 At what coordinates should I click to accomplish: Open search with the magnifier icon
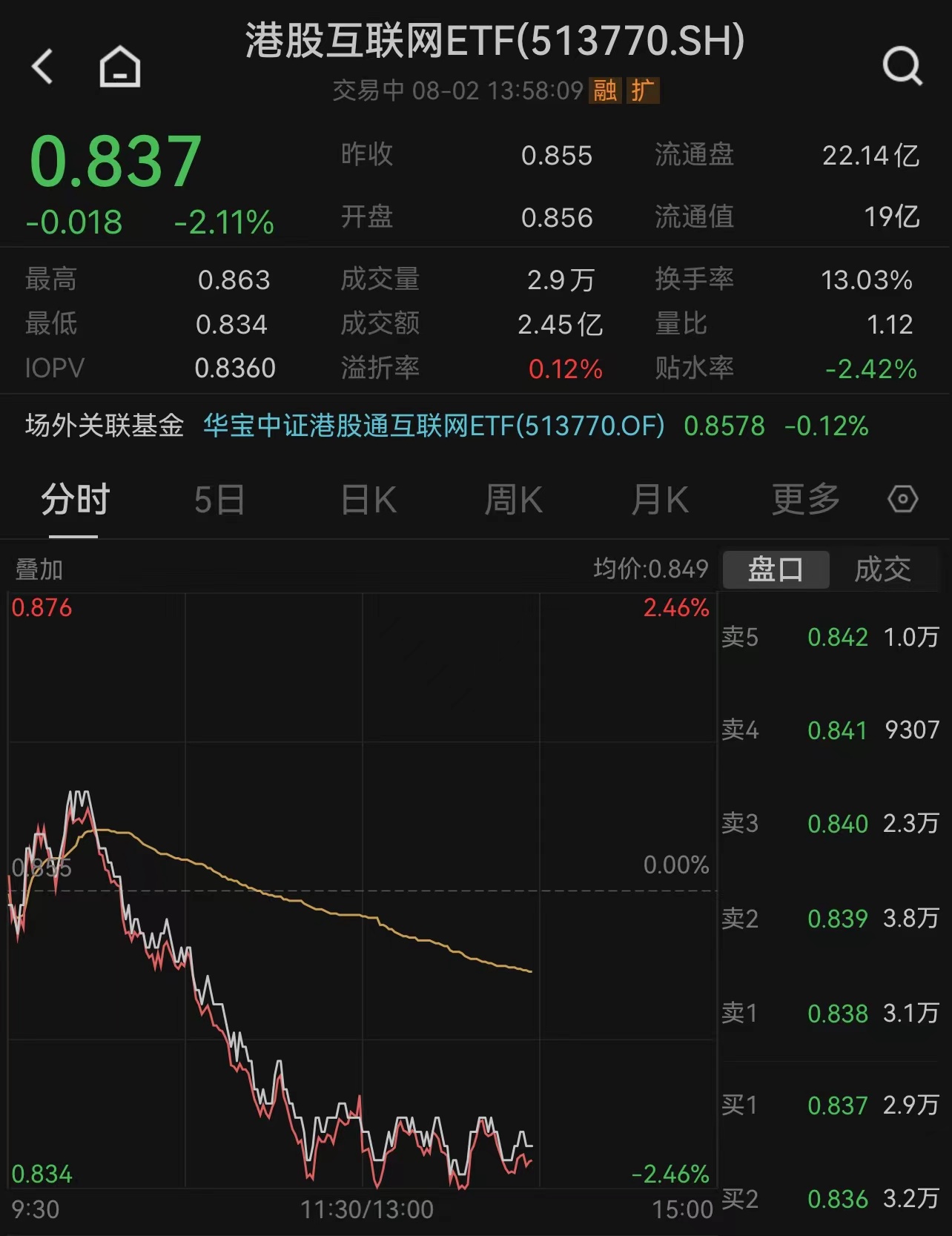pos(902,65)
